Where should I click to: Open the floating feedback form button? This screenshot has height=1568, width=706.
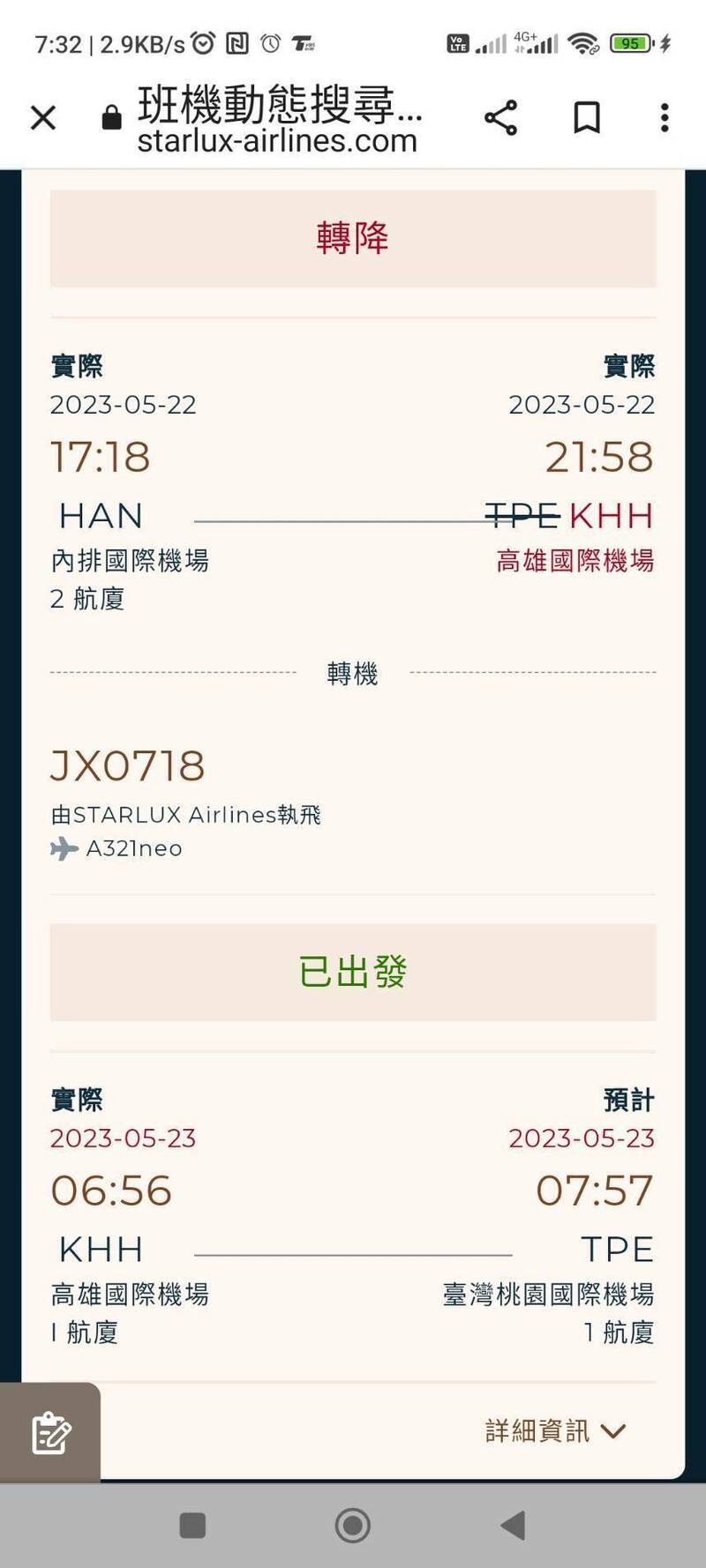point(50,1432)
